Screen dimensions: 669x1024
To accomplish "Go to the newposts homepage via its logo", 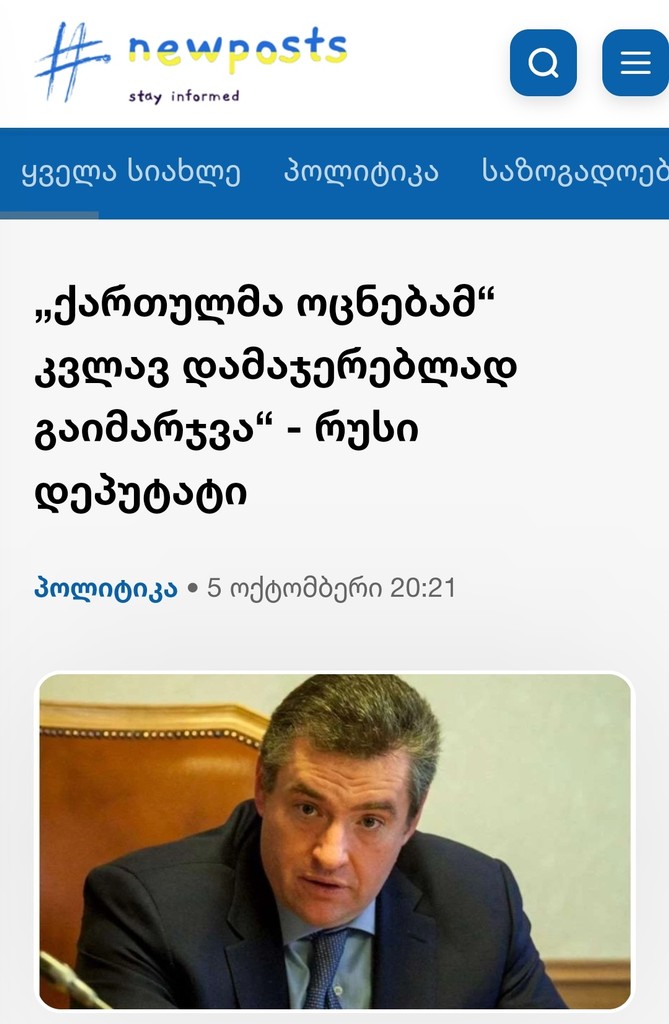I will 191,62.
